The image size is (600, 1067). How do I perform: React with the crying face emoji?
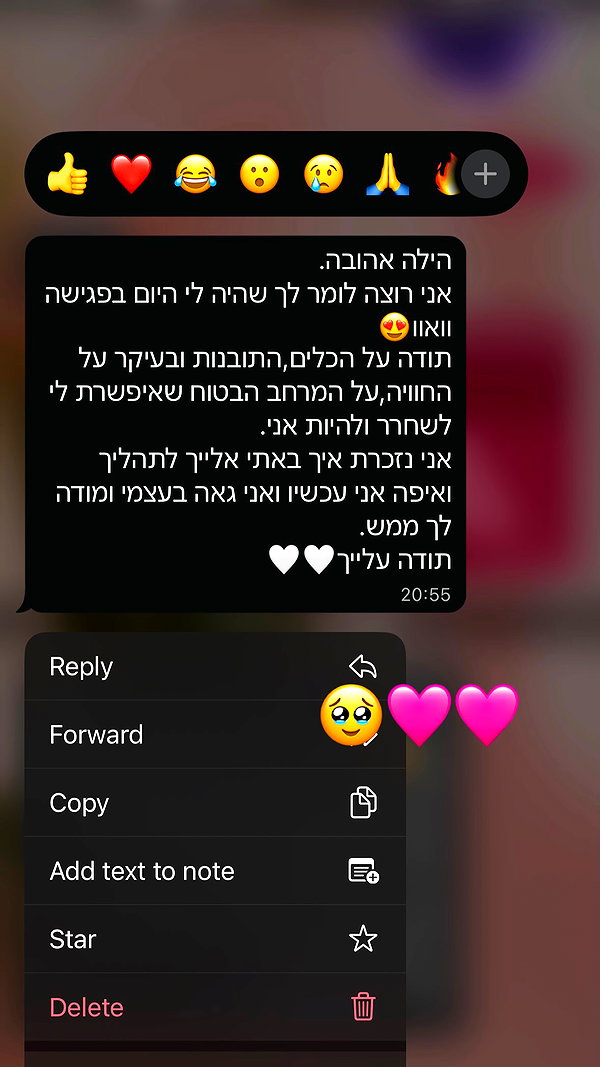click(323, 174)
